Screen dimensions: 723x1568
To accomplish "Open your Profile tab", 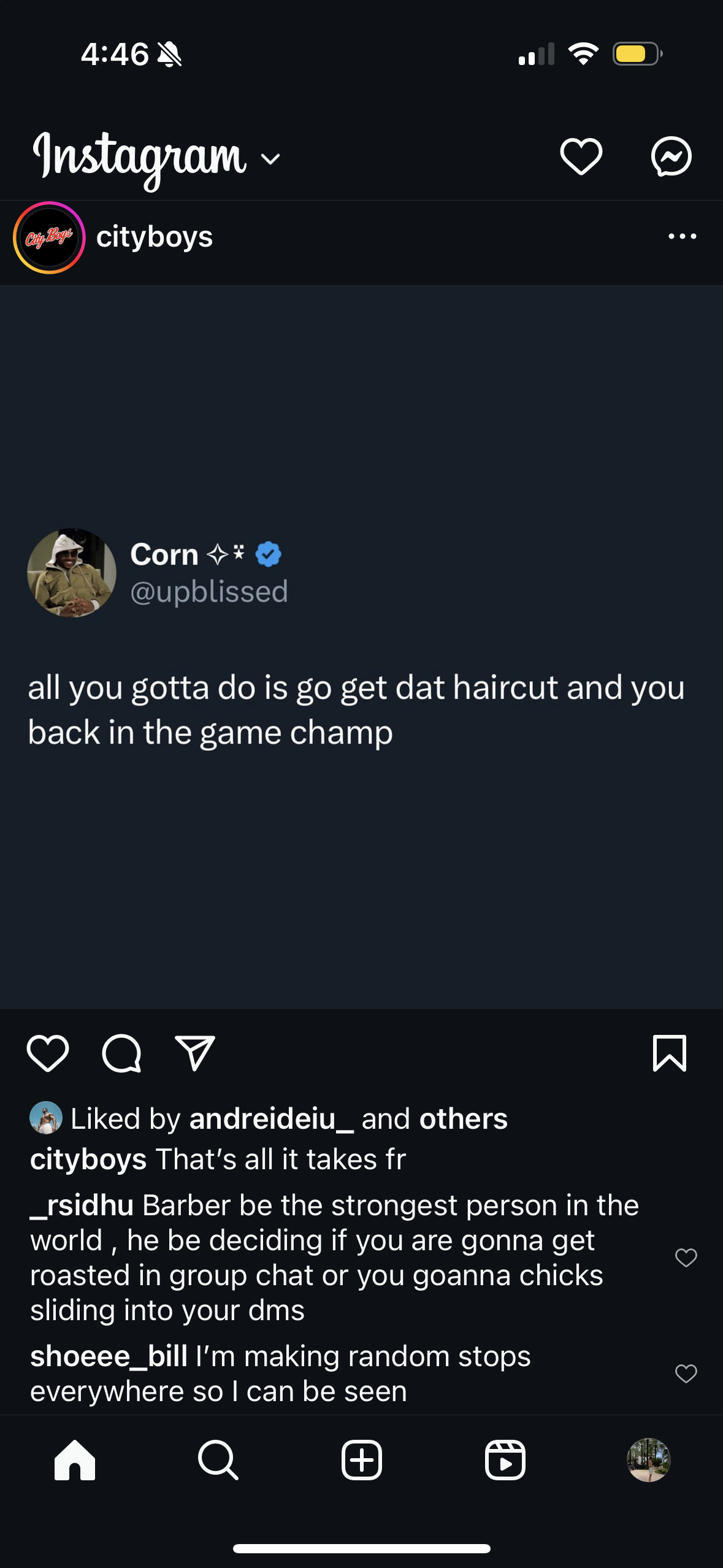I will (x=648, y=1460).
